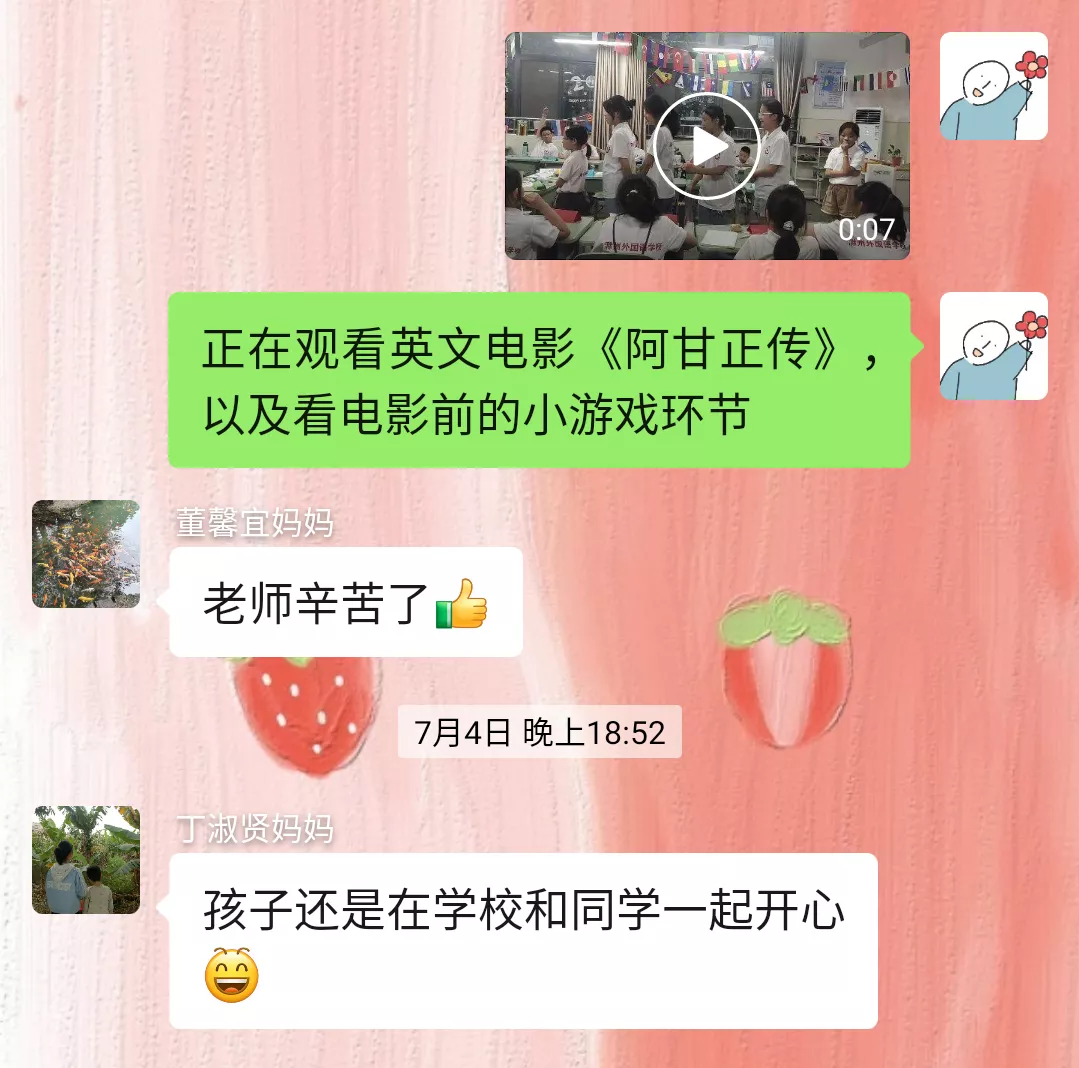The width and height of the screenshot is (1079, 1068).
Task: Open sender's avatar beside the 阿甘正传 message
Action: [x=993, y=346]
